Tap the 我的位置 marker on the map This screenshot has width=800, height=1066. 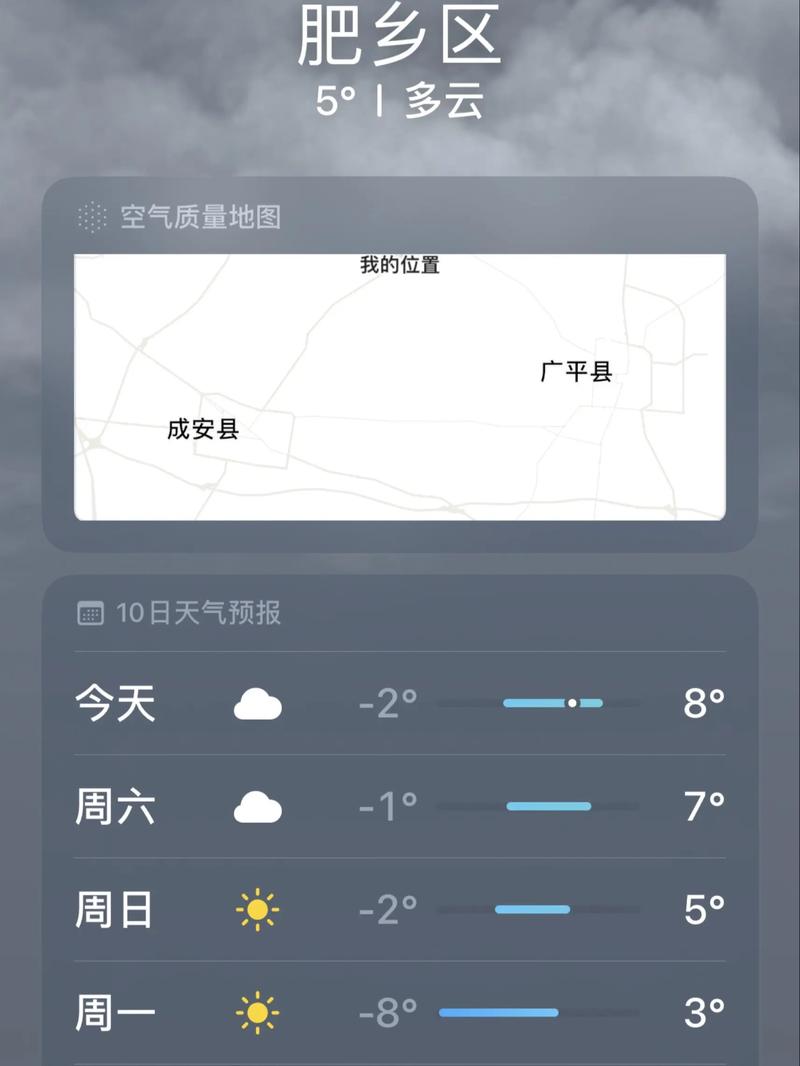pyautogui.click(x=400, y=265)
